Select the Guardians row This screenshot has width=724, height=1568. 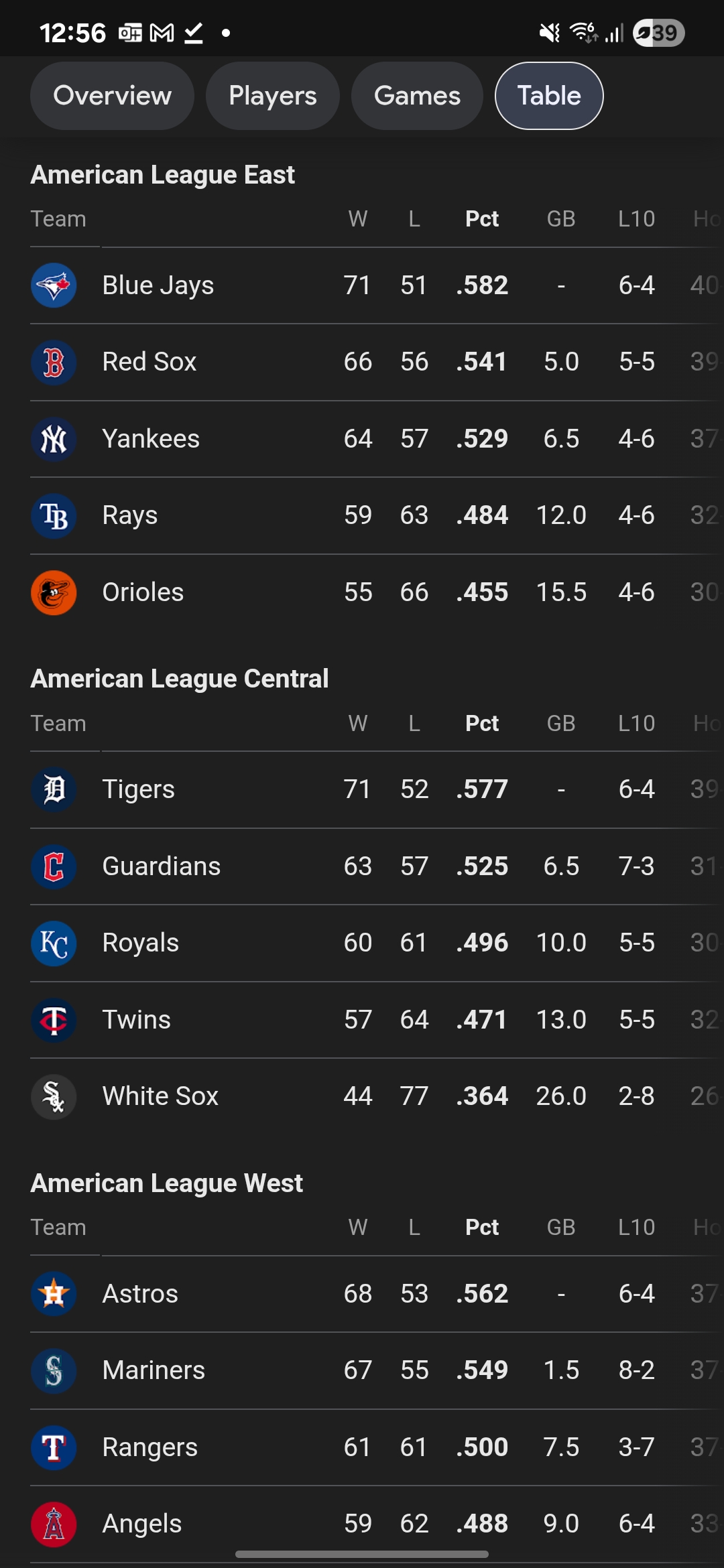377,866
